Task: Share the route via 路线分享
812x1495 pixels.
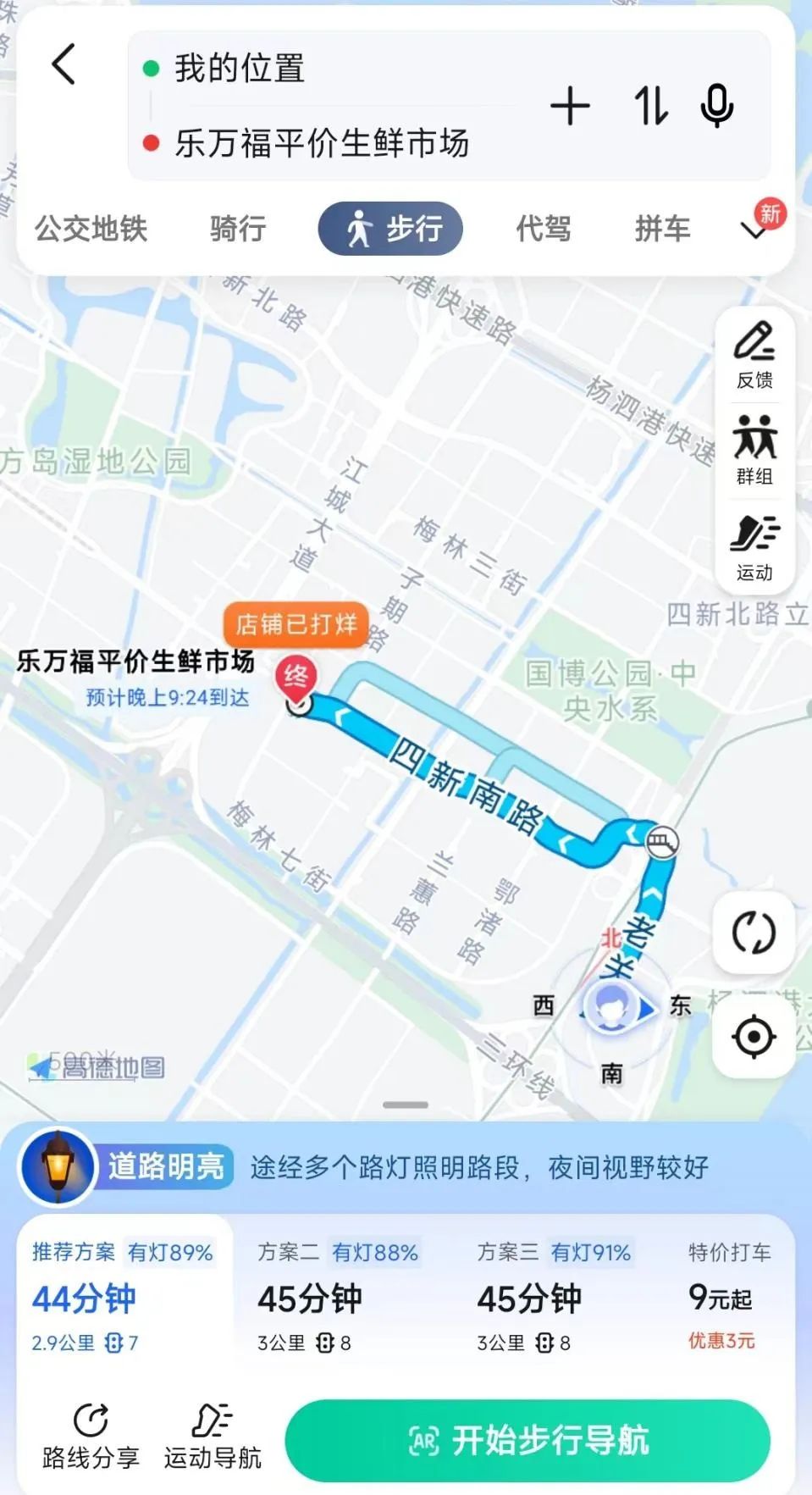Action: 91,1437
